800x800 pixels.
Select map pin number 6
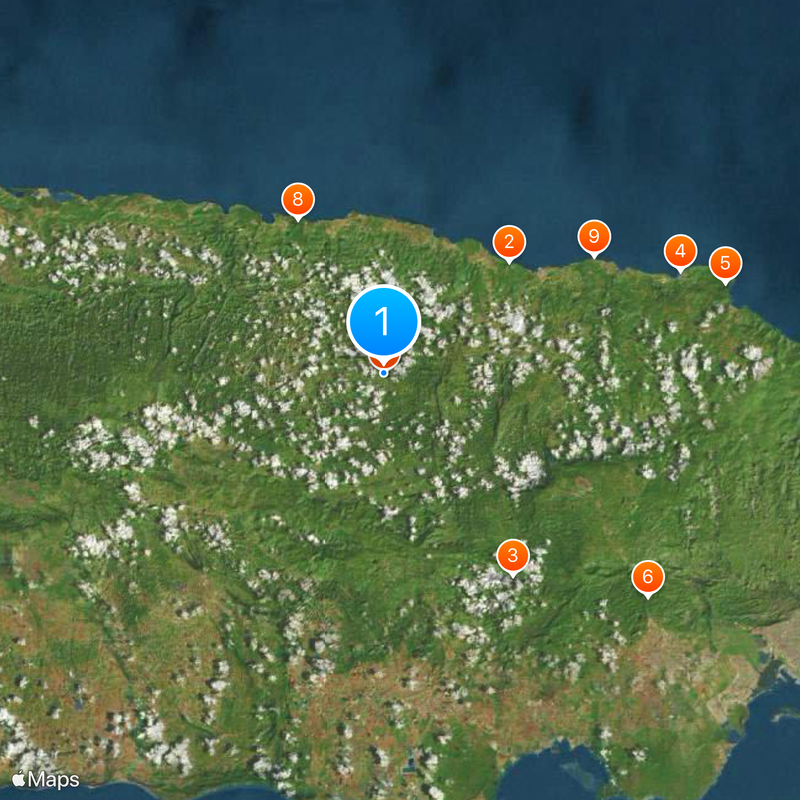[647, 576]
